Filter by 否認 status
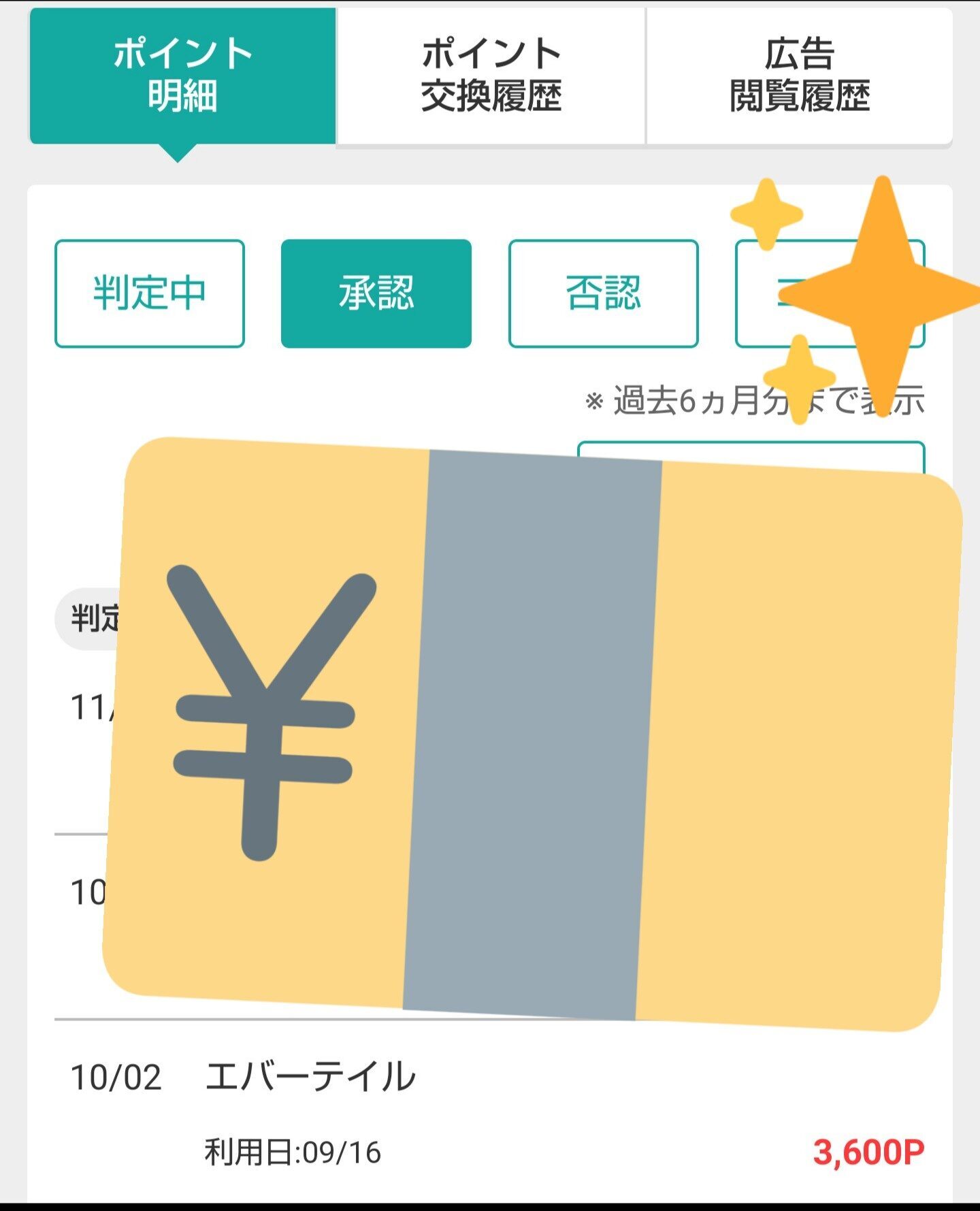The height and width of the screenshot is (1211, 980). [603, 293]
